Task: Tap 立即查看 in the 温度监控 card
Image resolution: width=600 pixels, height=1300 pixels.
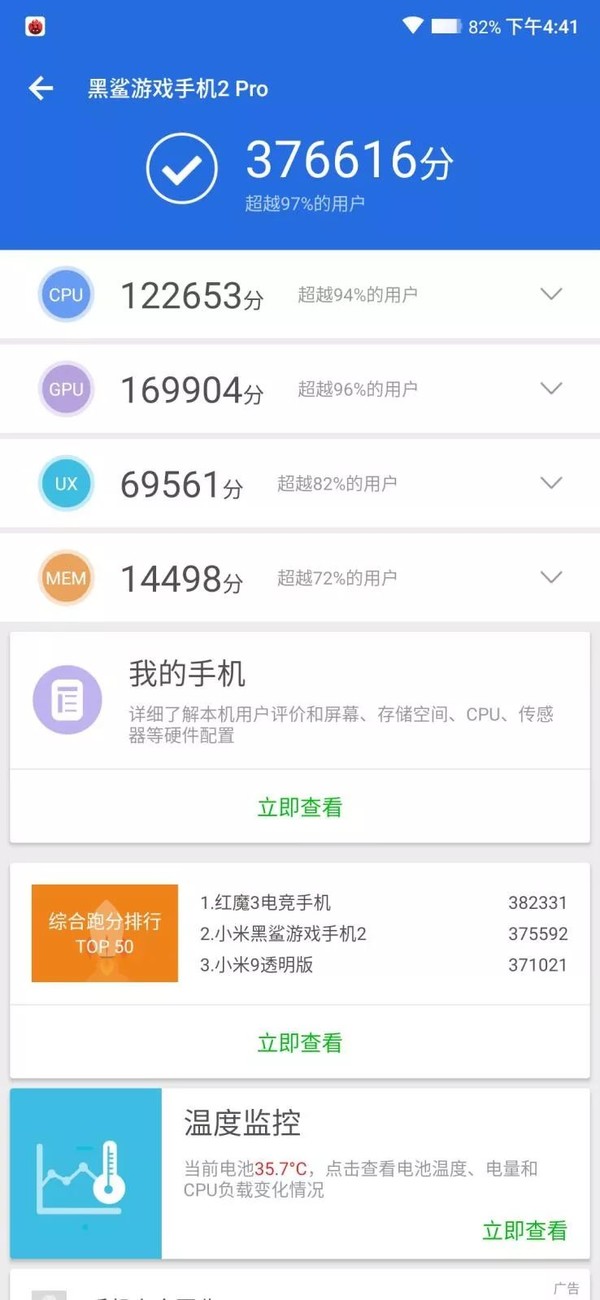Action: pos(524,1231)
